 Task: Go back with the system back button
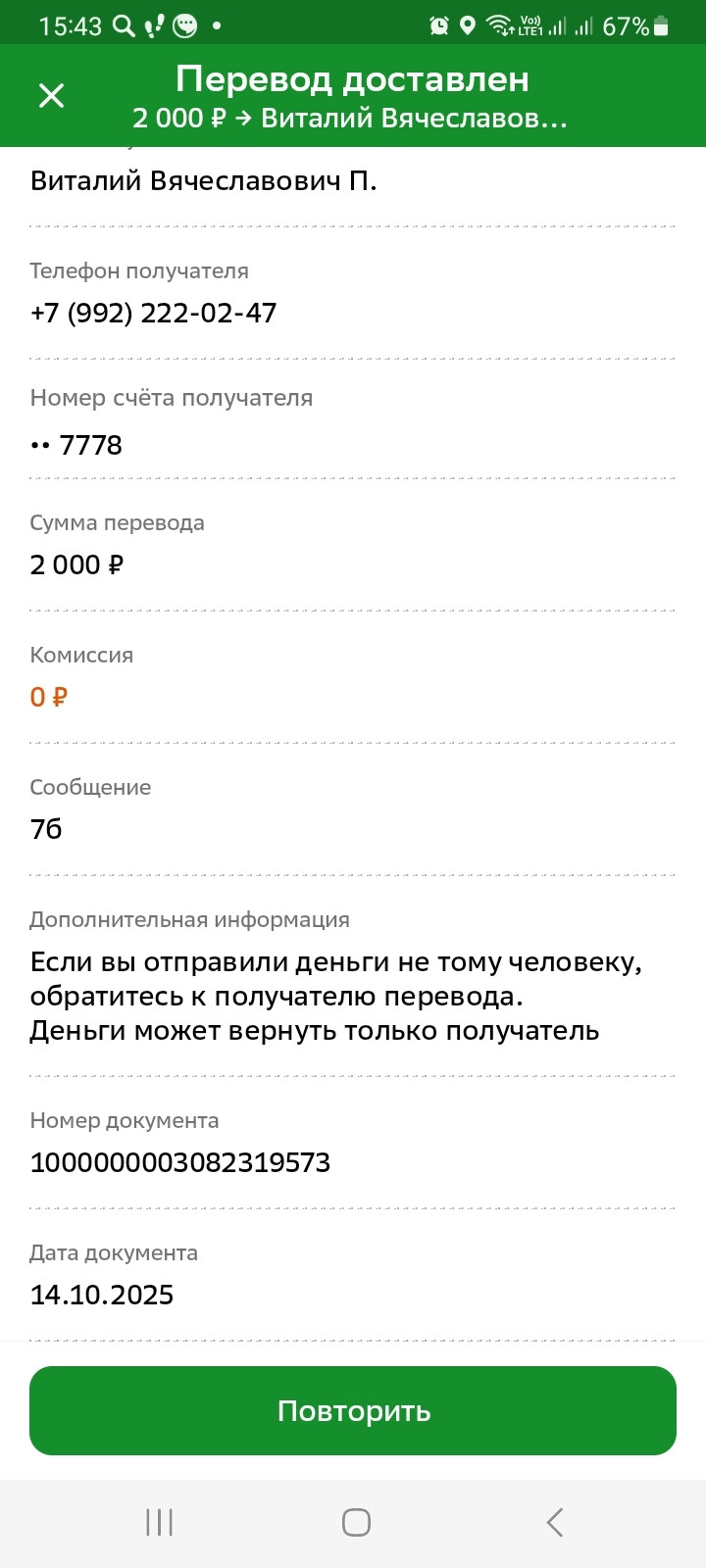click(x=554, y=1522)
